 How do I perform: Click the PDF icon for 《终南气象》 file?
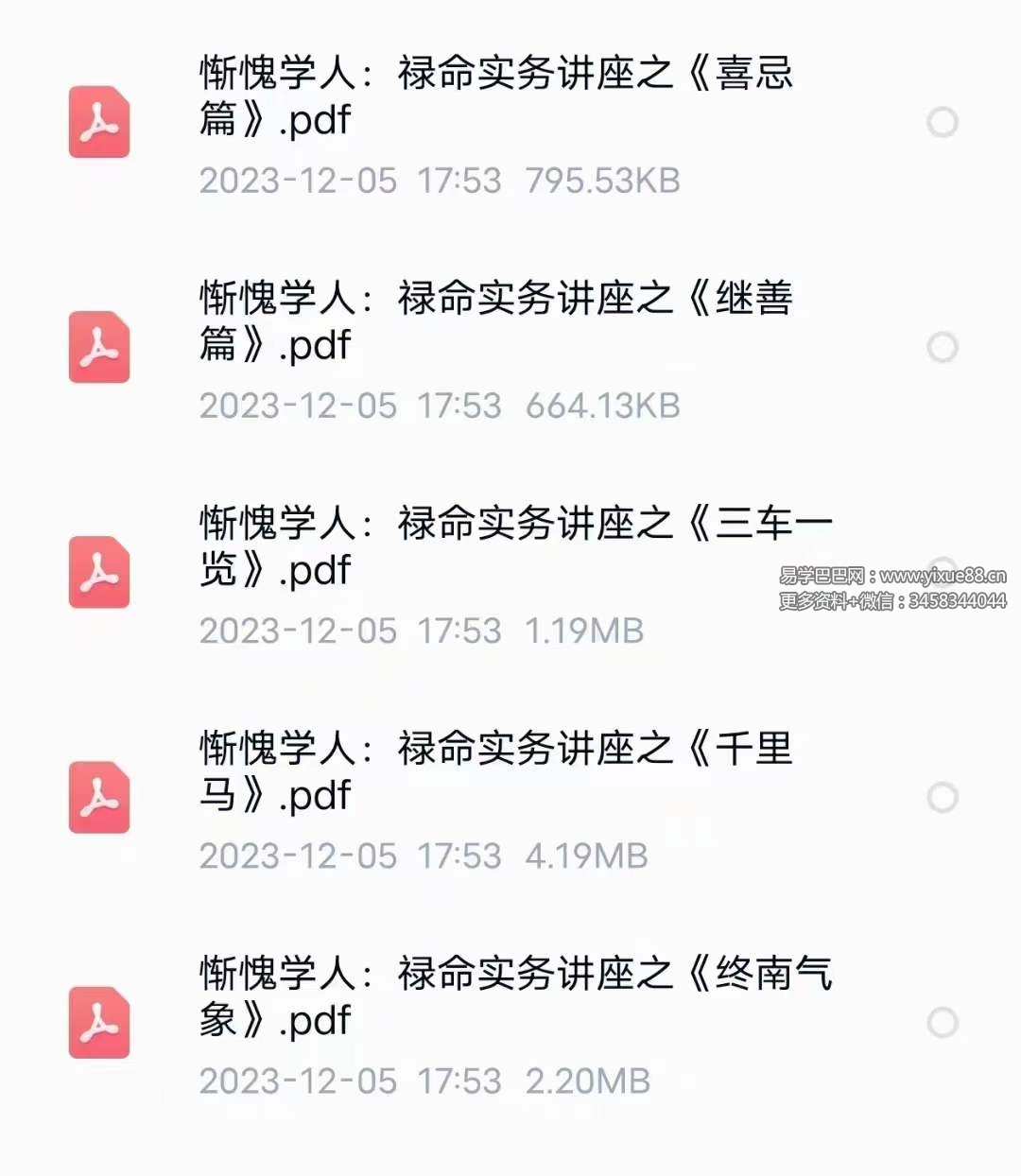point(98,1022)
